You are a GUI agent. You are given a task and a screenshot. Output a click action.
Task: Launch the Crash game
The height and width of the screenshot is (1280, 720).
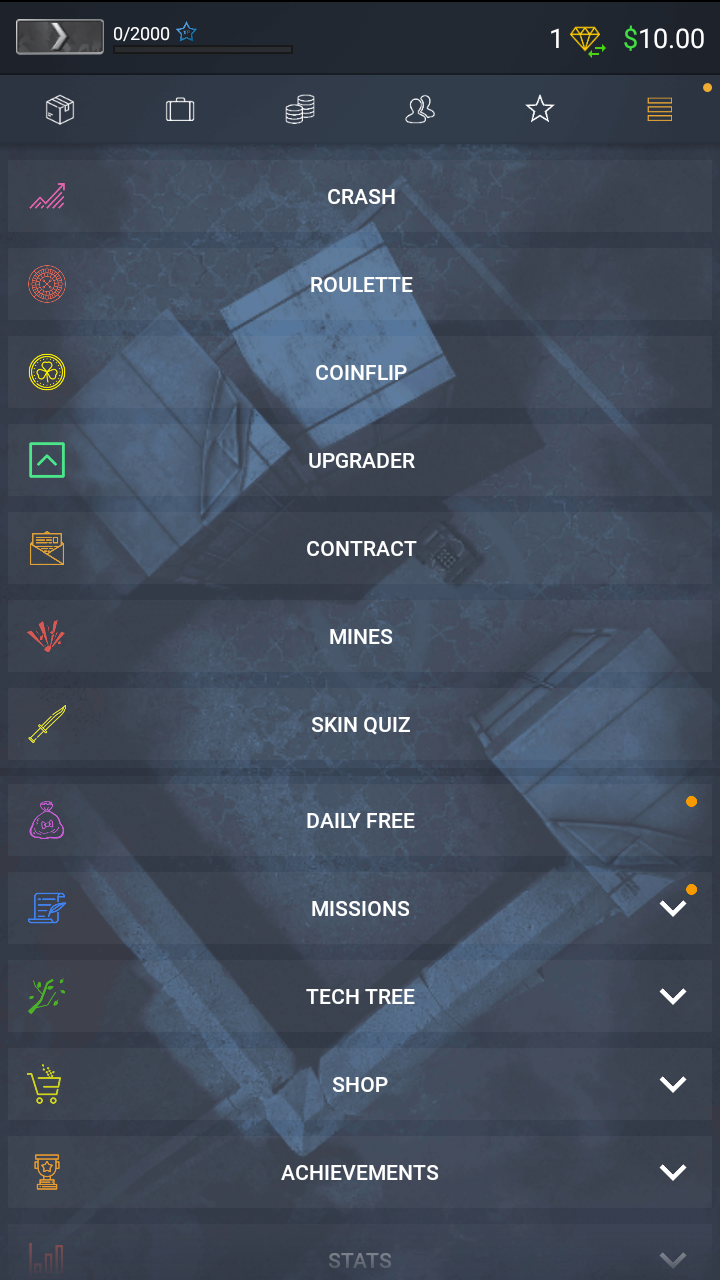pos(360,197)
